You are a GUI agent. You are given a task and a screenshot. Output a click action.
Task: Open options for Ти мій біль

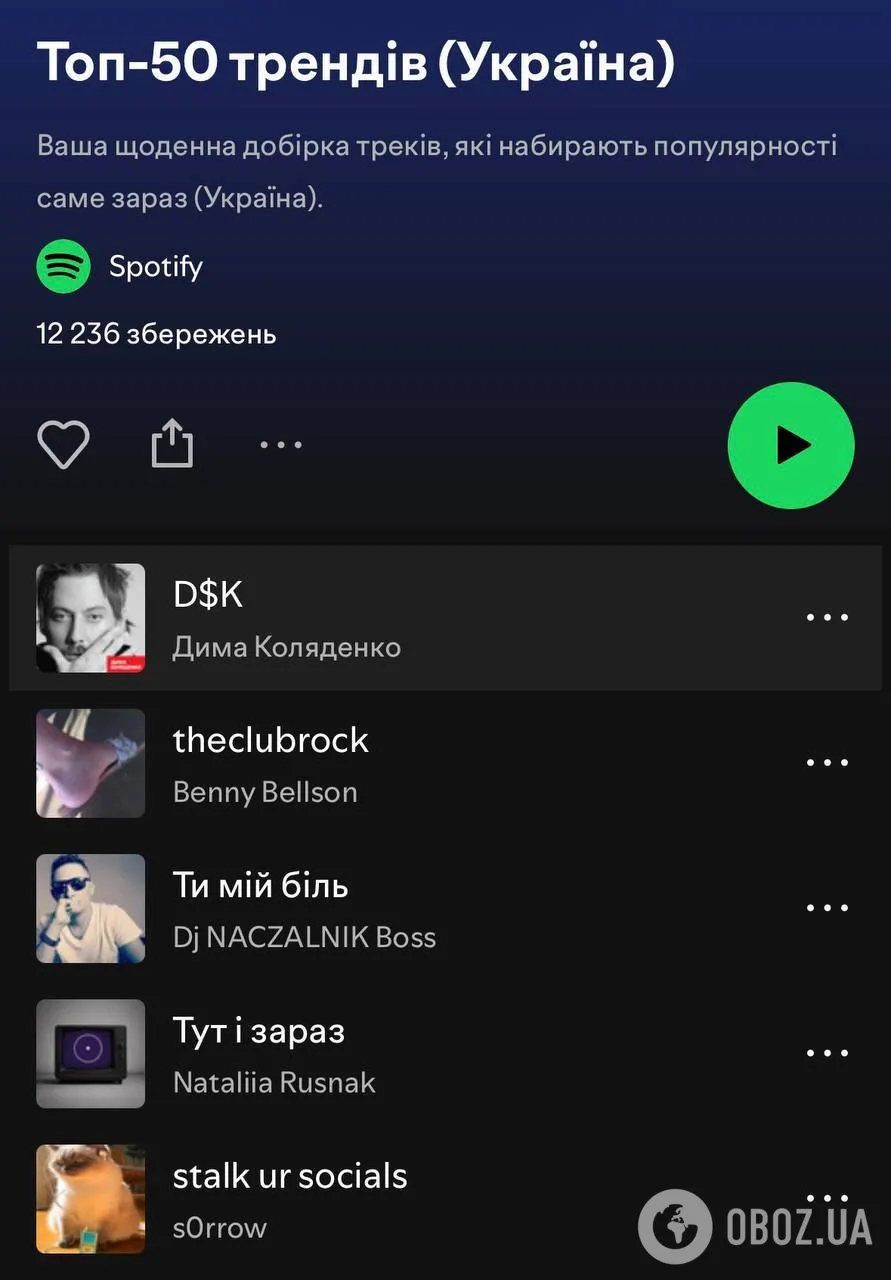pyautogui.click(x=827, y=908)
